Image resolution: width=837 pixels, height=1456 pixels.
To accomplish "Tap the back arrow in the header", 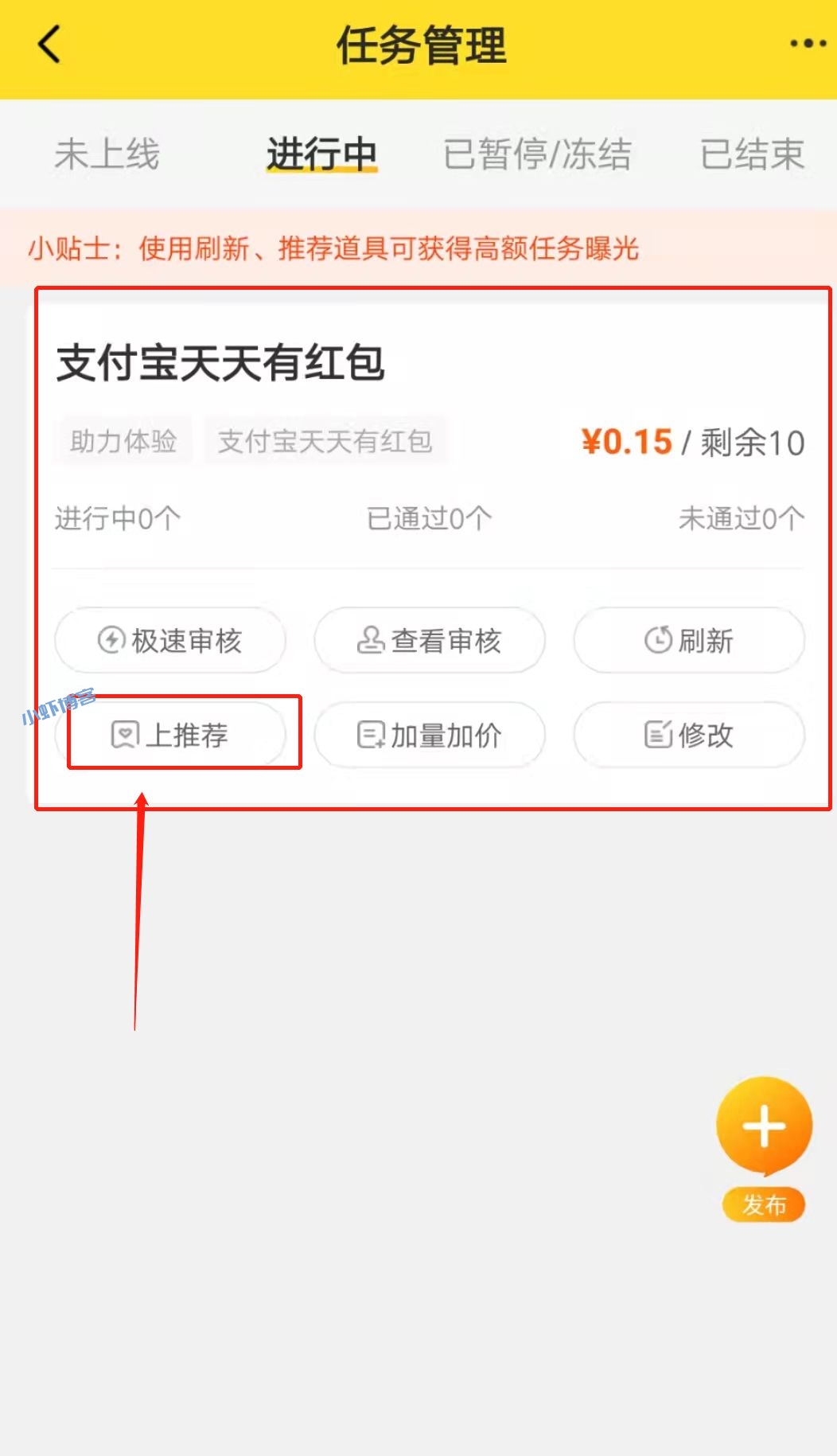I will [x=49, y=45].
